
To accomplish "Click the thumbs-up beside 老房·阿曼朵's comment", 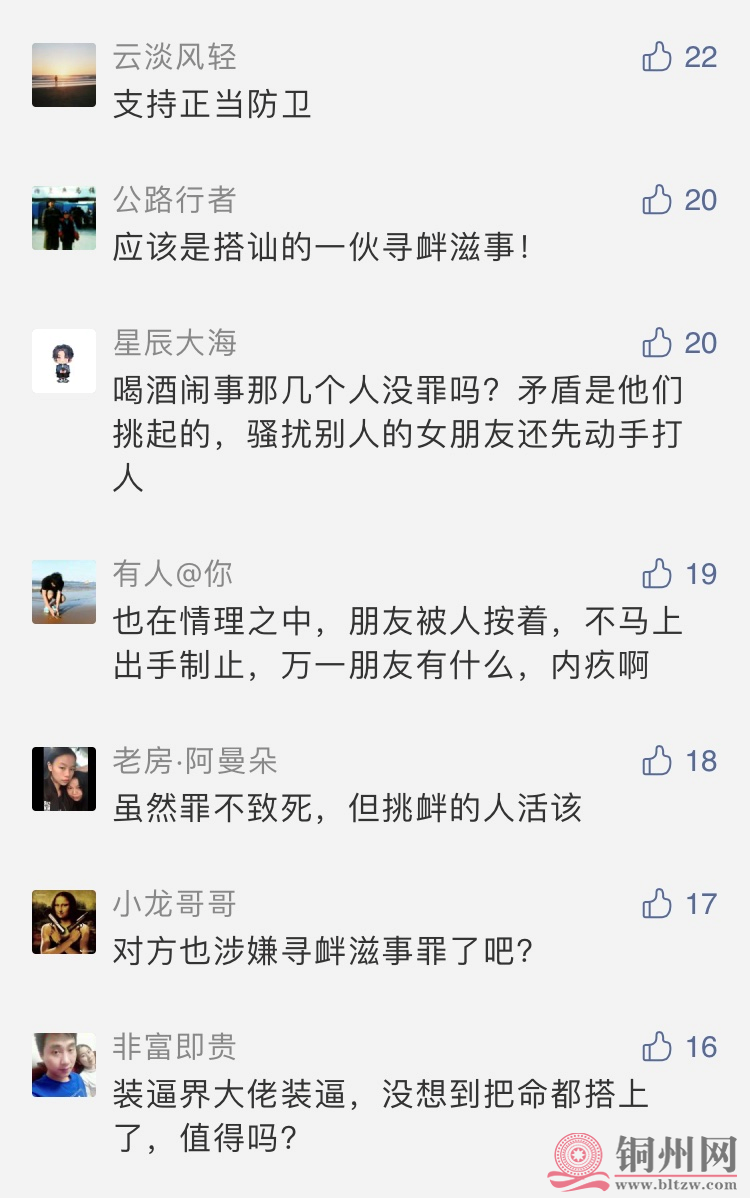I will point(657,761).
